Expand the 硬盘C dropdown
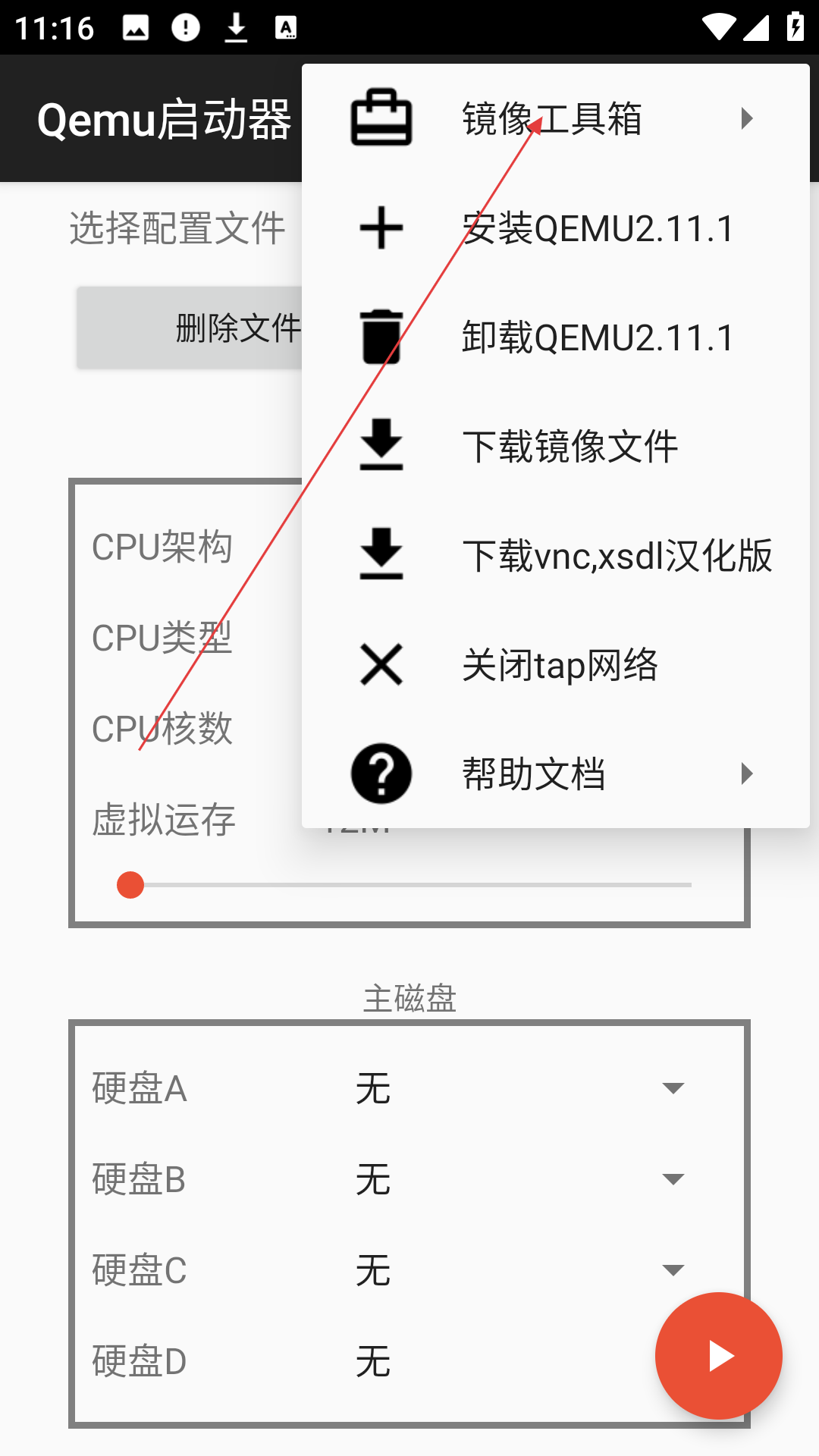 (521, 1270)
